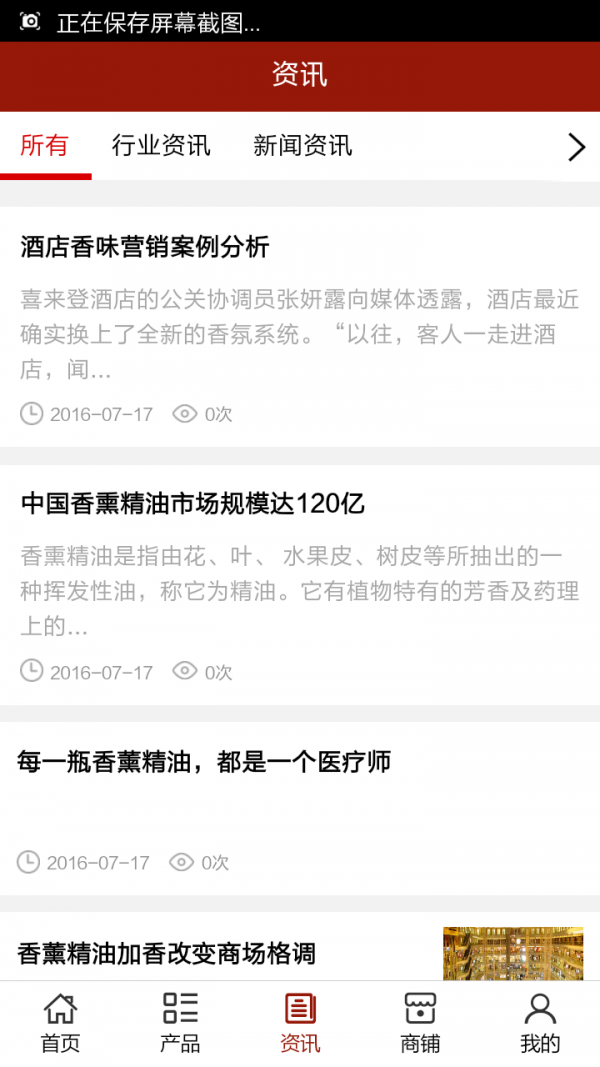Screen dimensions: 600x1067
Task: Open the 新闻资讯 tab
Action: (302, 146)
